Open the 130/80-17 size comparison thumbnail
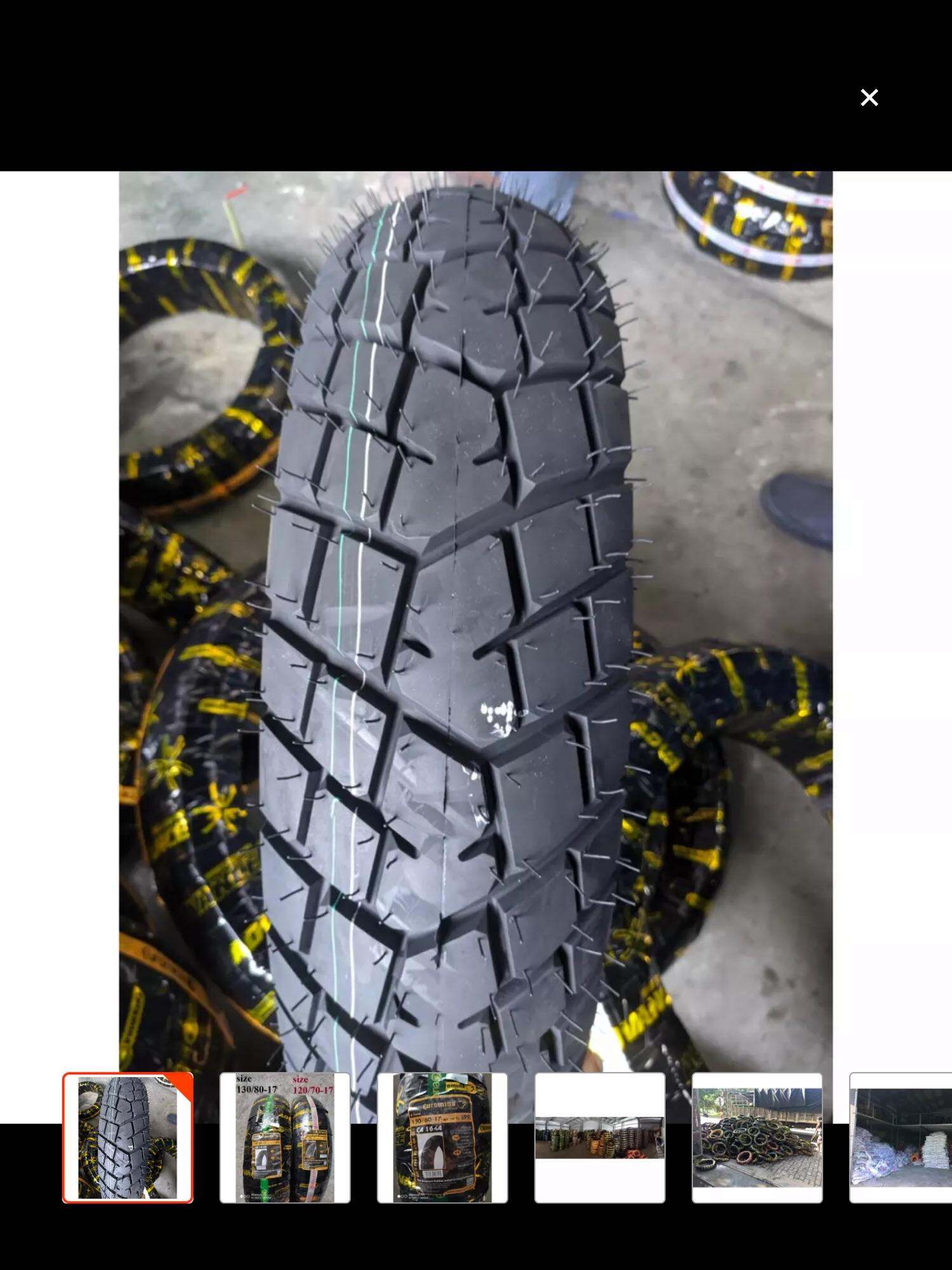The image size is (952, 1270). 285,1137
